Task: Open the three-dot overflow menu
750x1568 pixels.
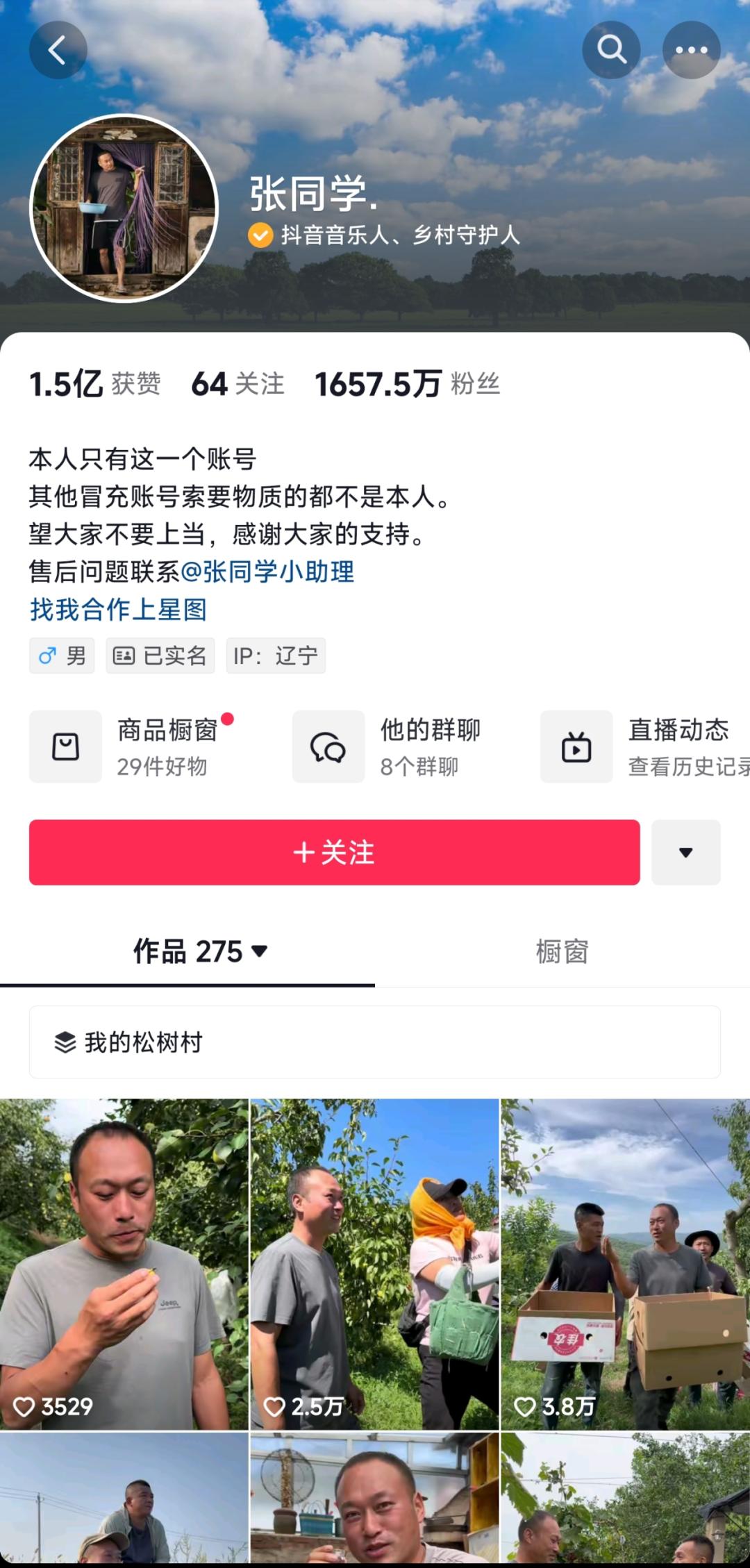Action: [x=691, y=50]
